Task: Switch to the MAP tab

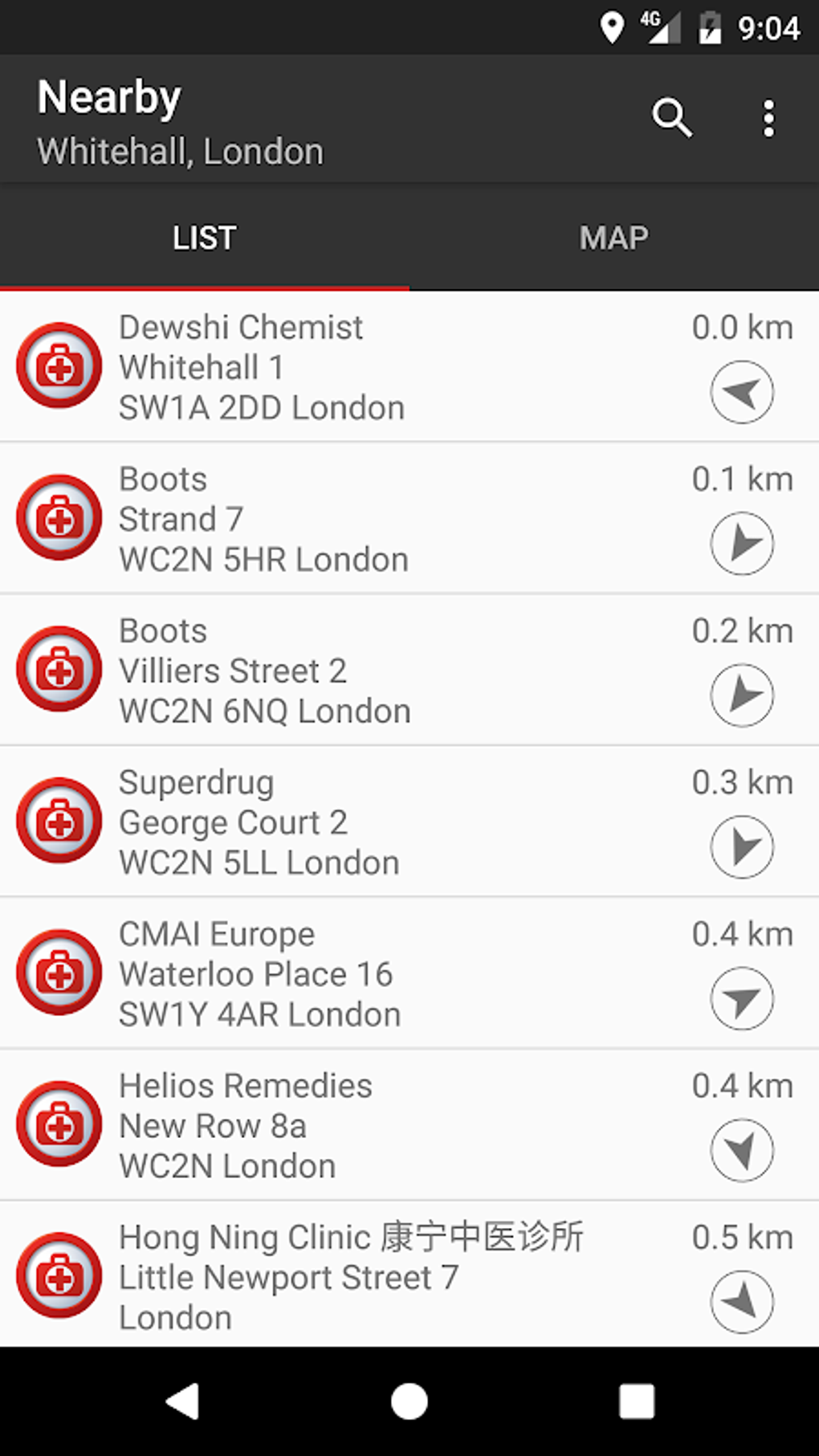Action: click(x=614, y=238)
